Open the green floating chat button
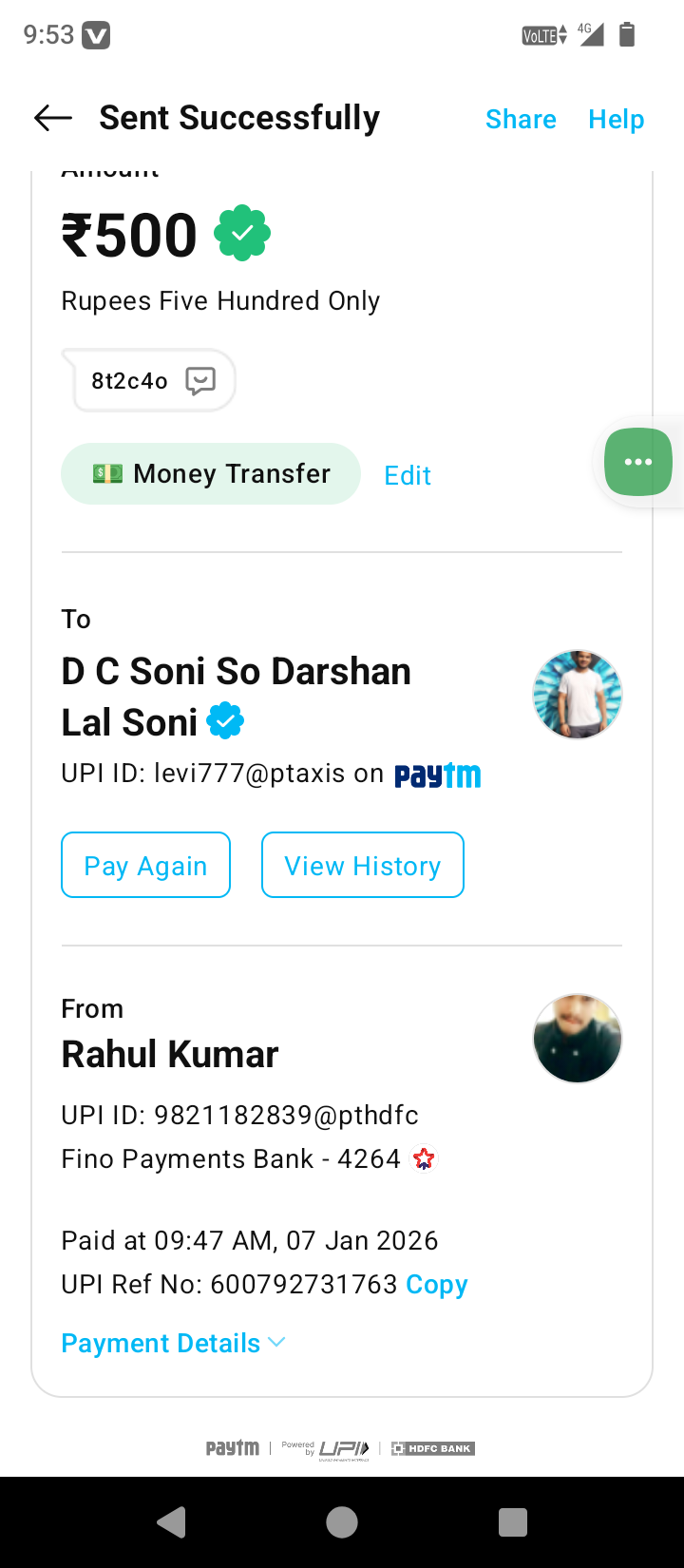 pyautogui.click(x=637, y=462)
